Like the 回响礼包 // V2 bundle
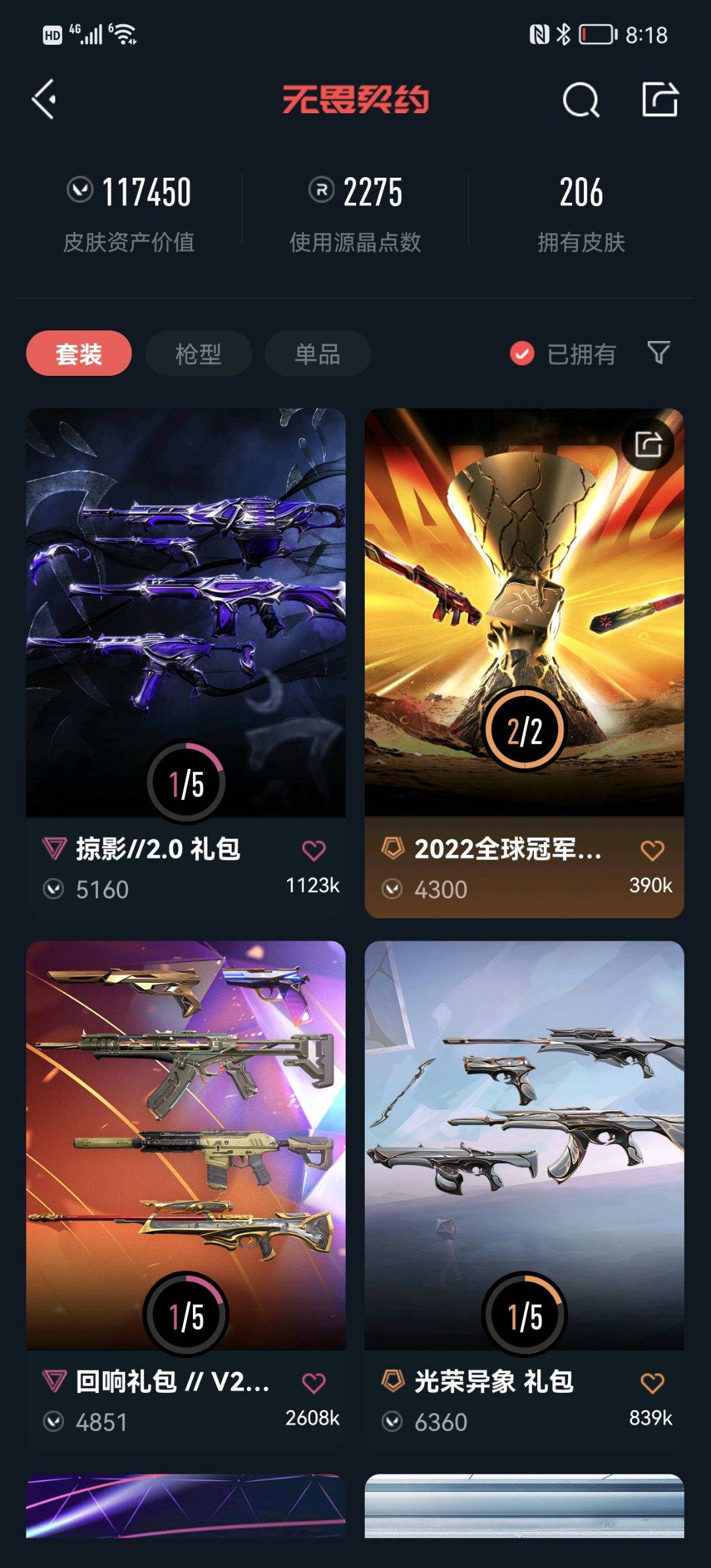The image size is (711, 1568). [x=313, y=1383]
